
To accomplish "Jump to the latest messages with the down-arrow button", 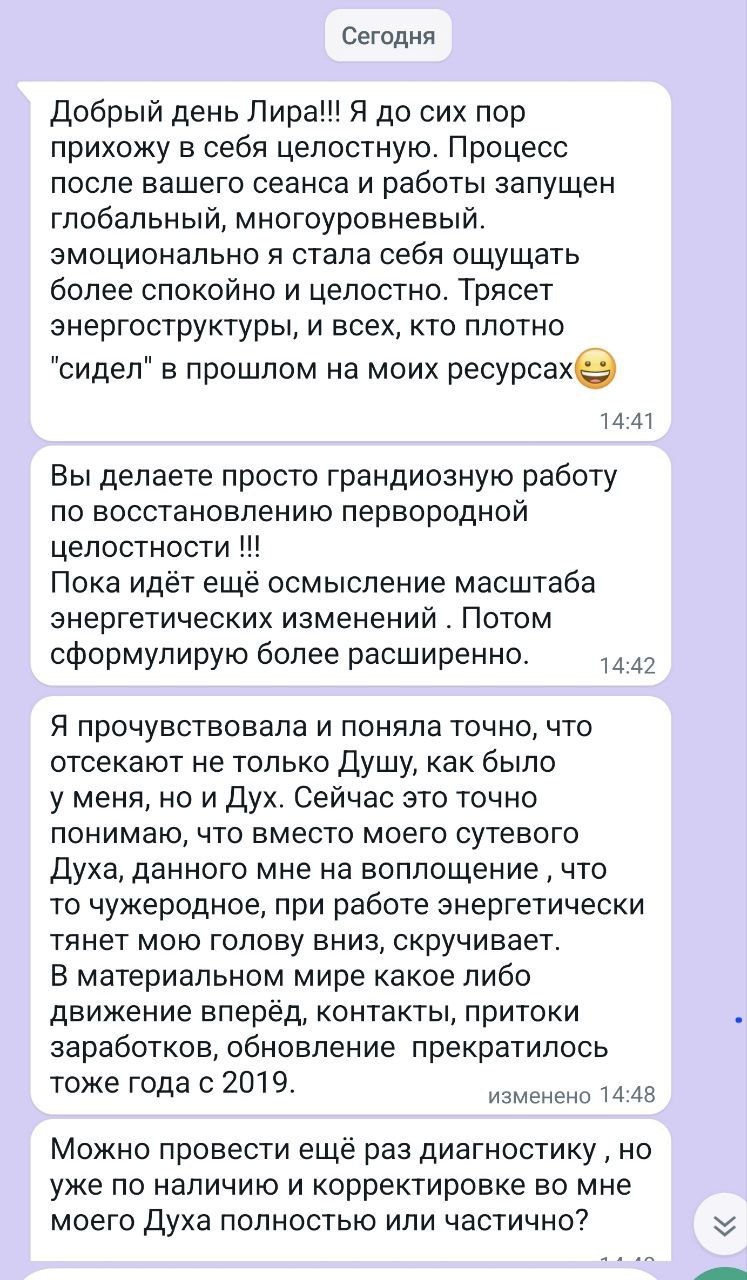I will click(723, 1226).
